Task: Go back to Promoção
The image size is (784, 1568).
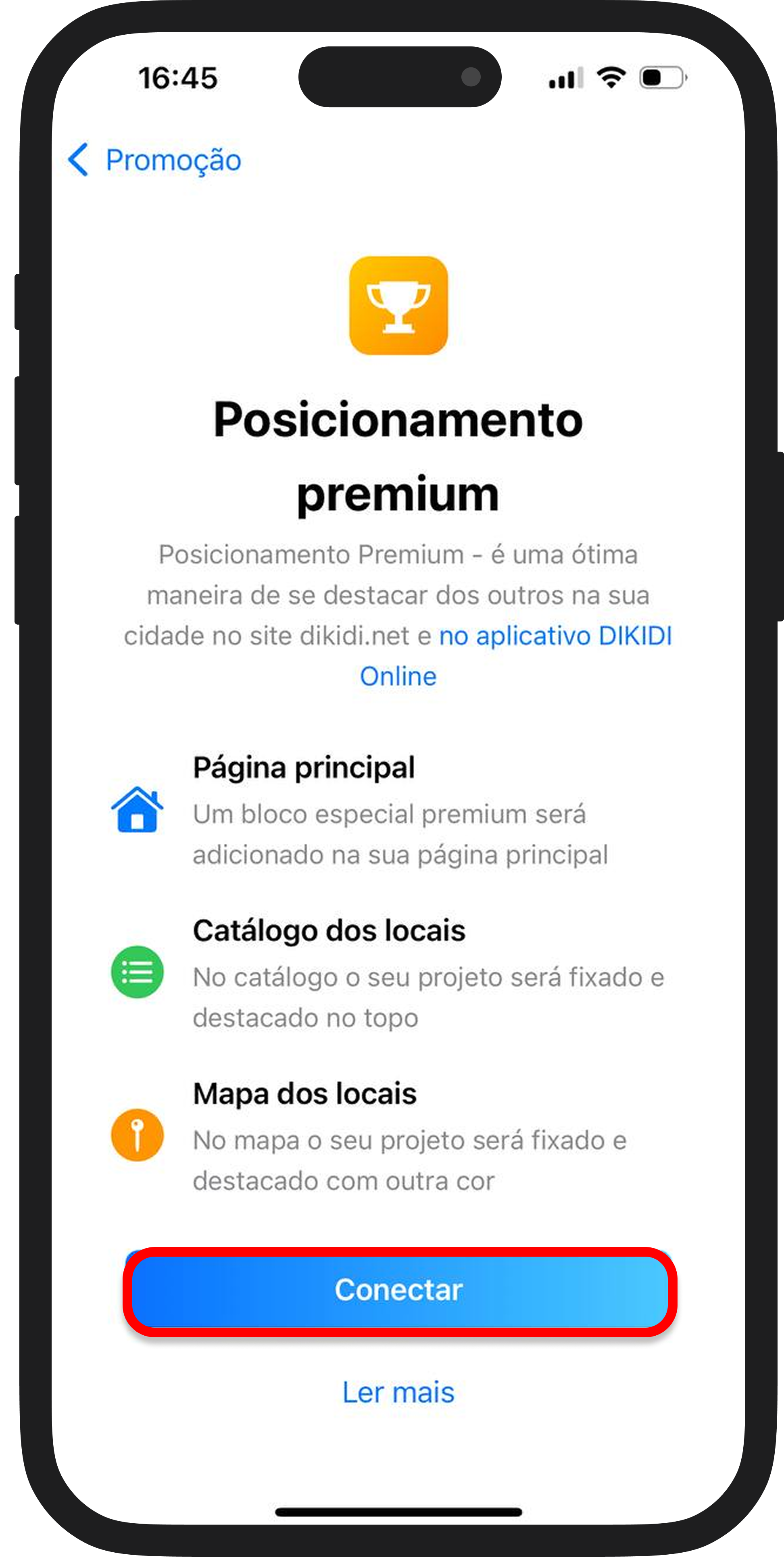Action: click(x=154, y=160)
